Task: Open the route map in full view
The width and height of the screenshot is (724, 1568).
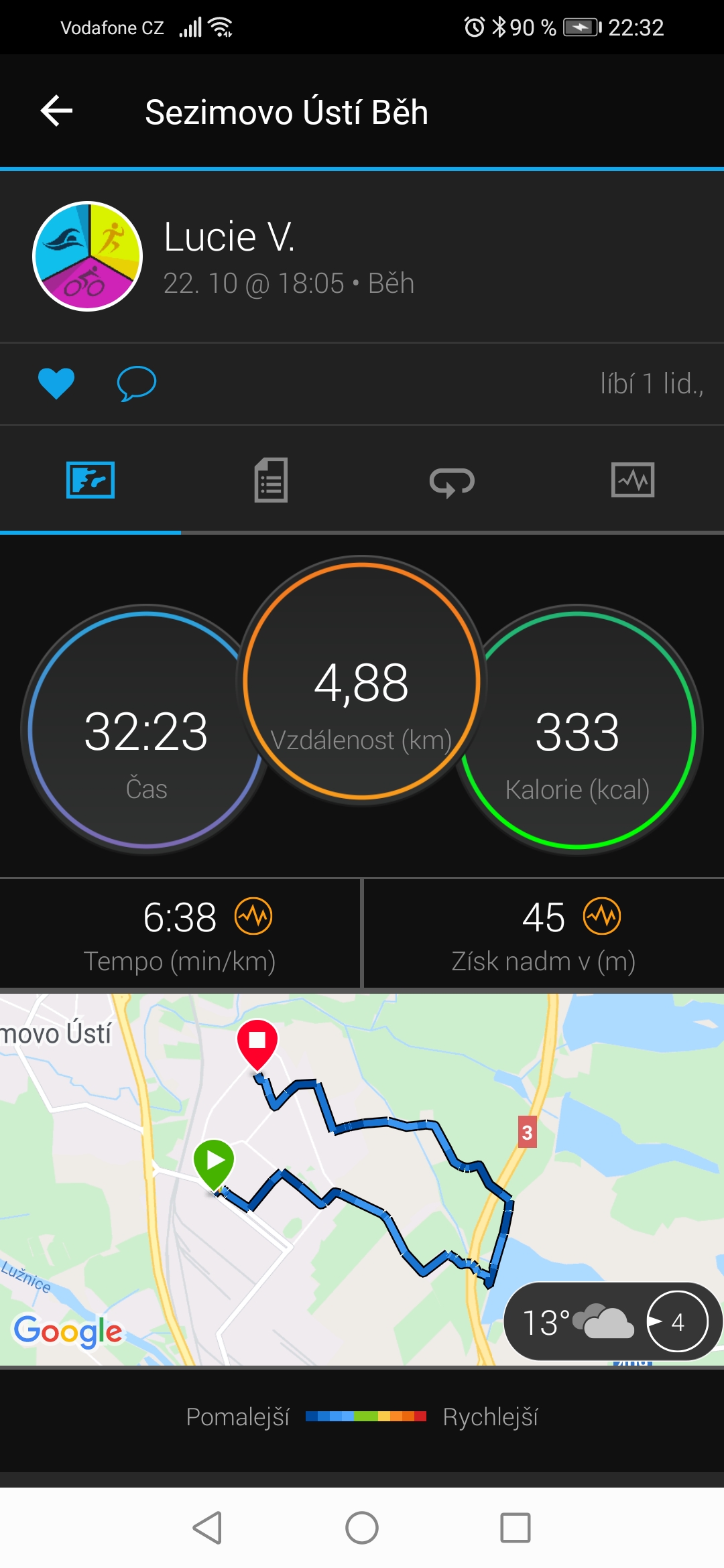Action: click(362, 1180)
